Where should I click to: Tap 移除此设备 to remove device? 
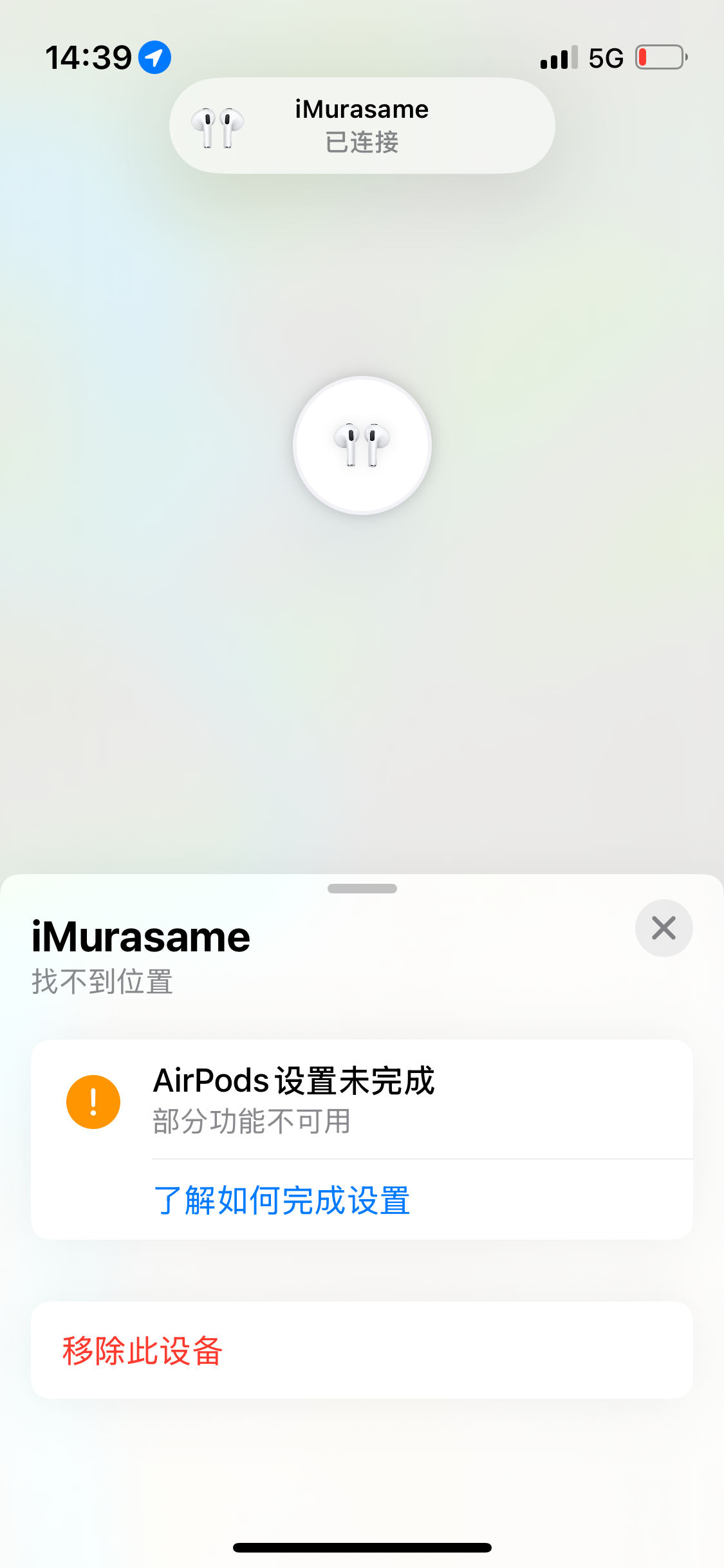click(143, 1350)
